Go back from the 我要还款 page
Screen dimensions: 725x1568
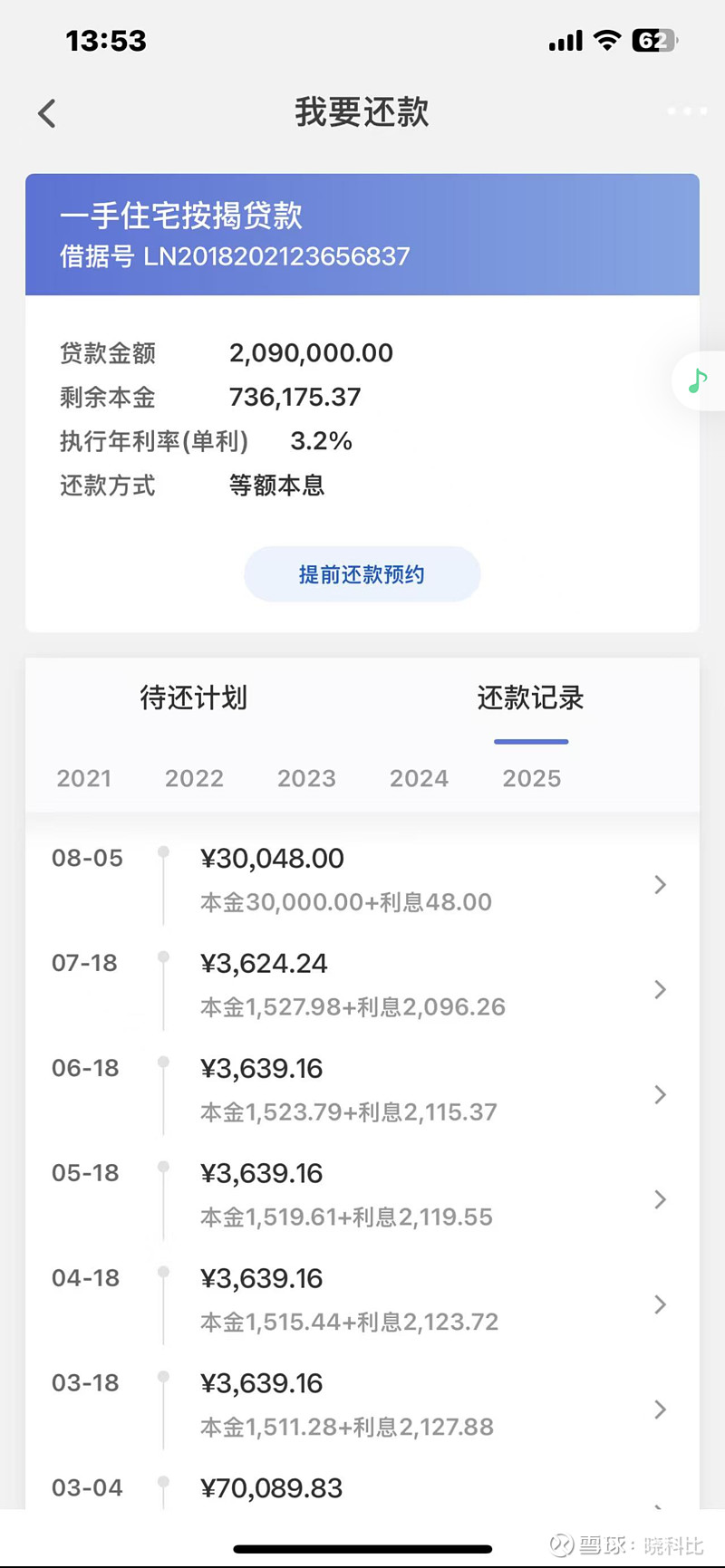(x=47, y=113)
